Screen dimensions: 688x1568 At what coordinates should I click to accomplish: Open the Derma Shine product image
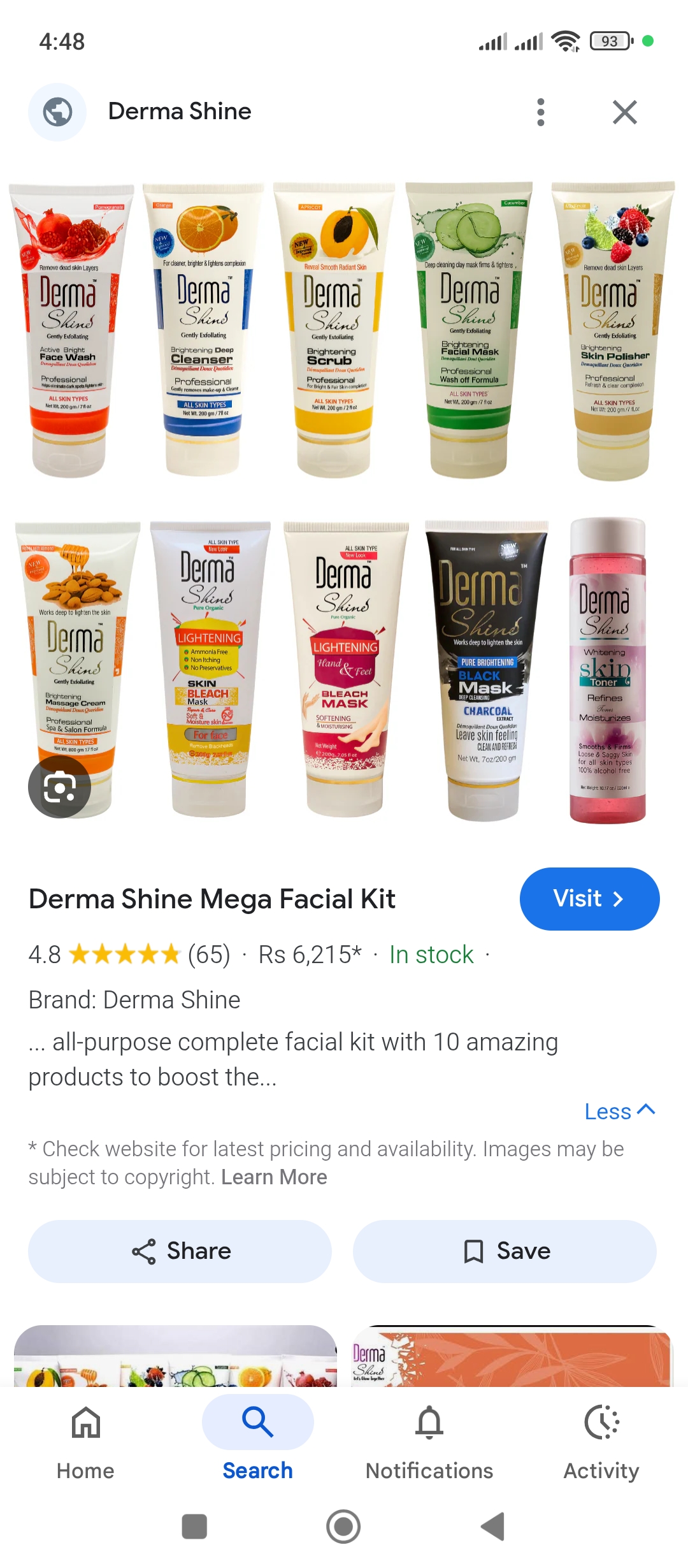point(344,500)
